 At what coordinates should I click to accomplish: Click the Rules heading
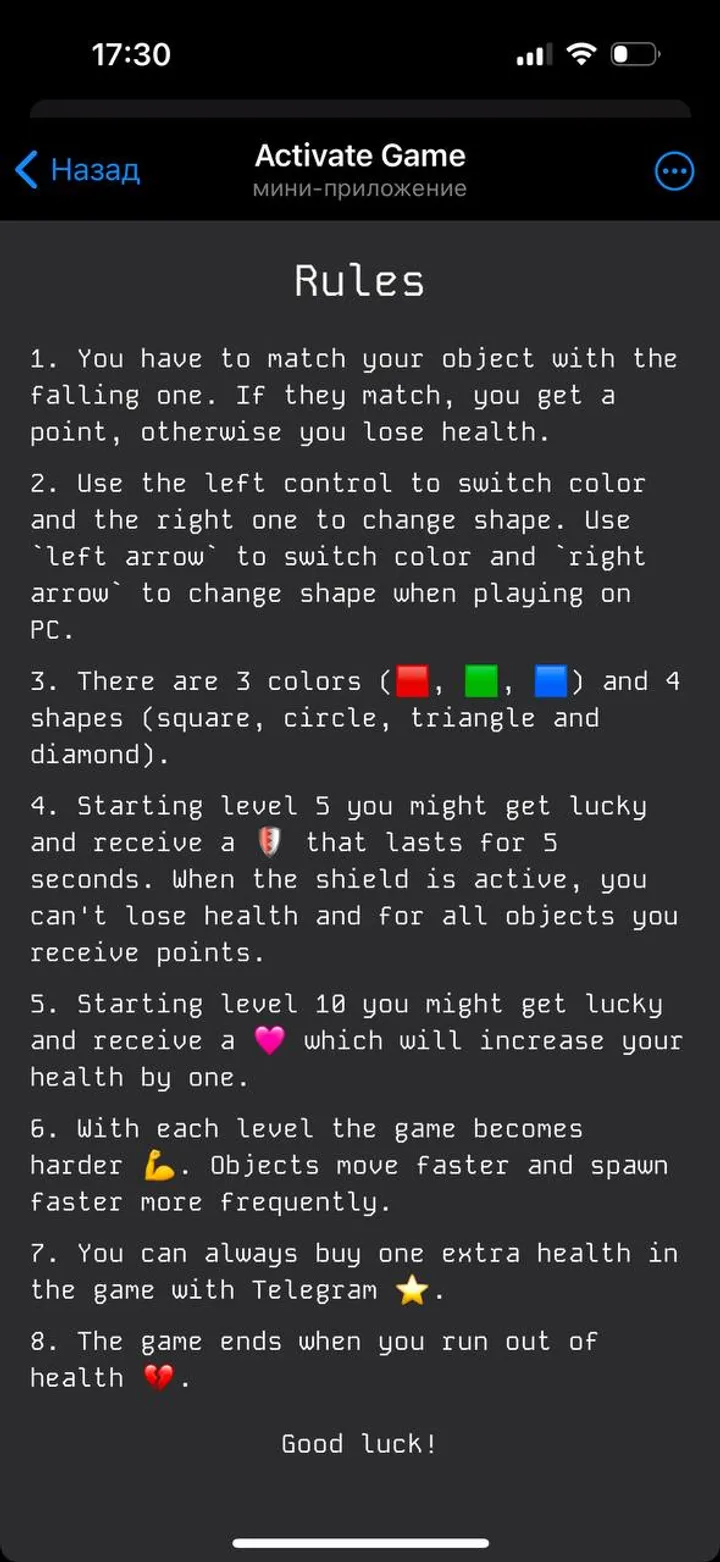(358, 280)
